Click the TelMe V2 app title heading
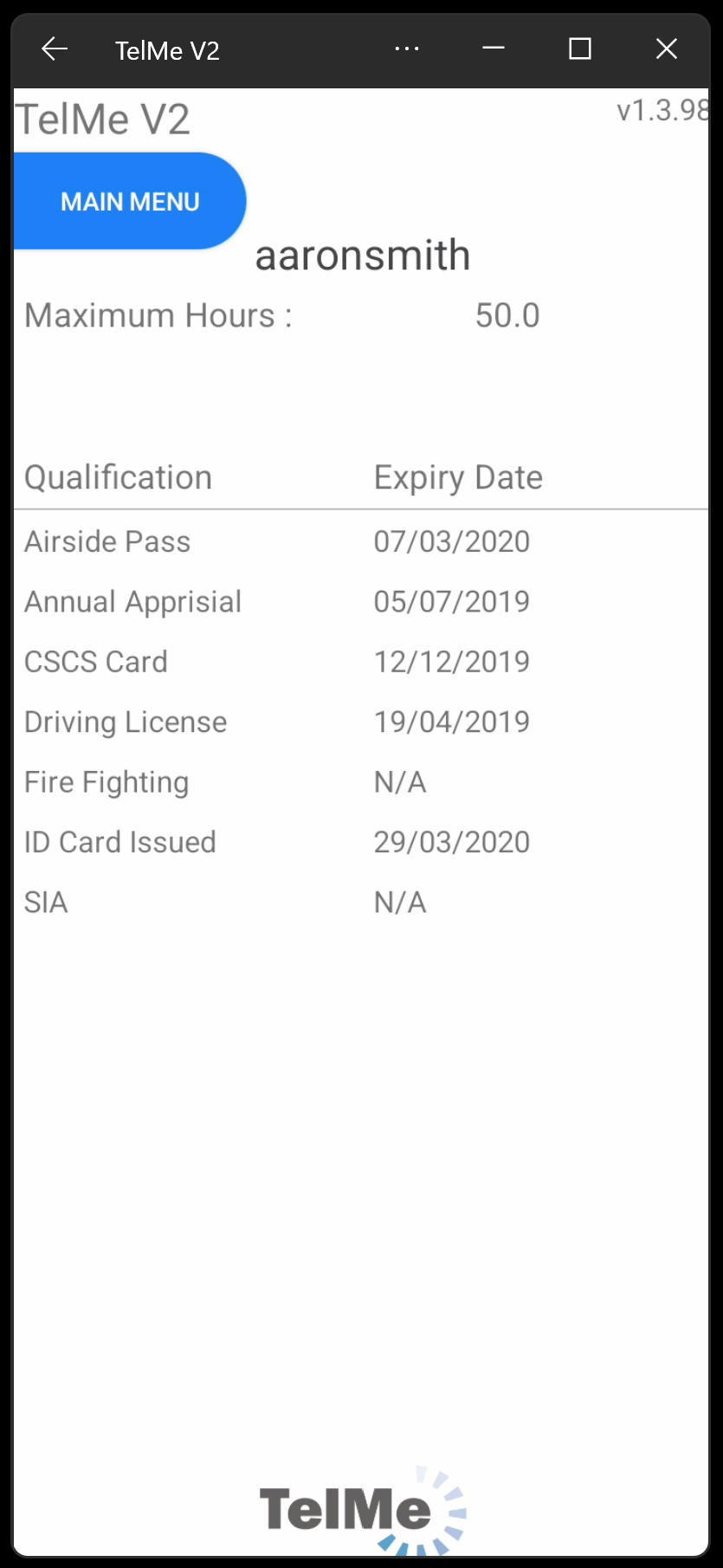Viewport: 723px width, 1568px height. pyautogui.click(x=102, y=118)
